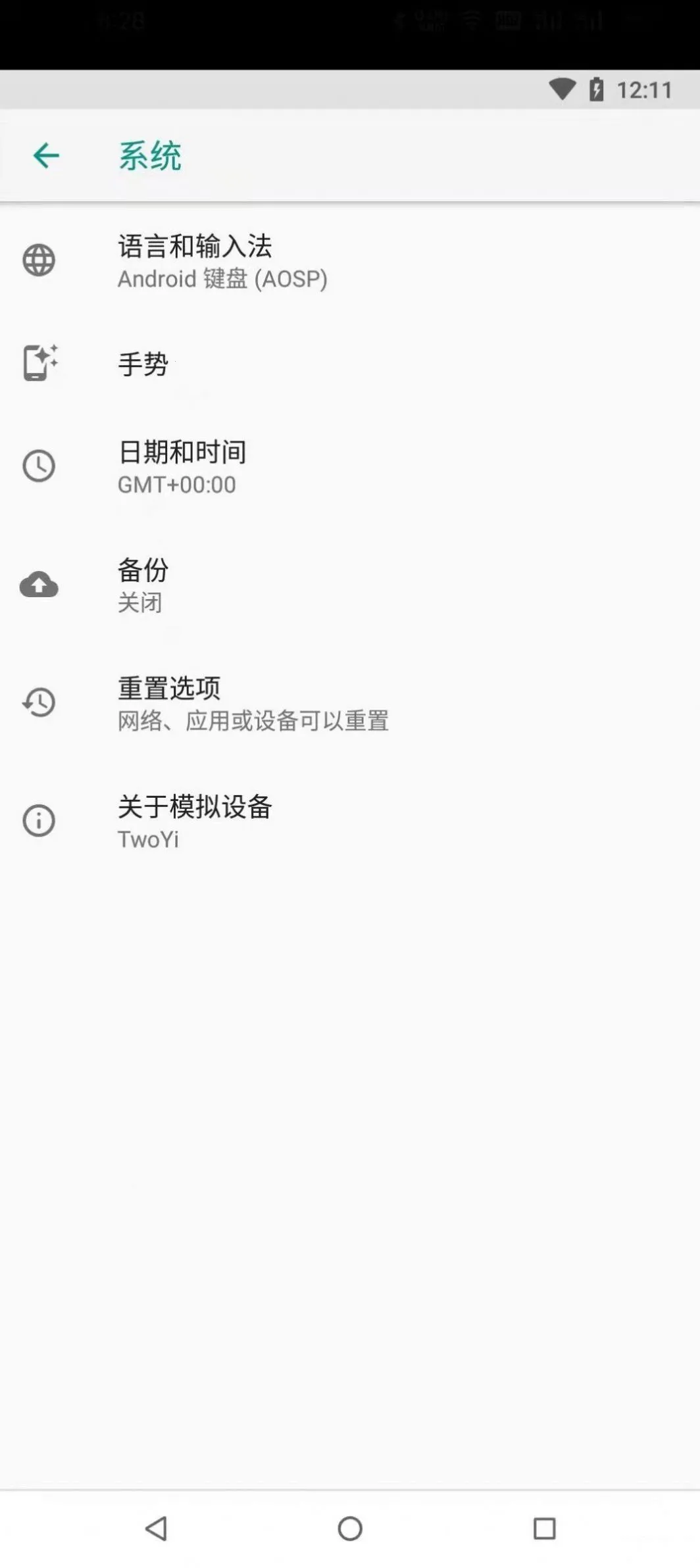
Task: Tap the 12:11 clock in the status bar
Action: 643,90
